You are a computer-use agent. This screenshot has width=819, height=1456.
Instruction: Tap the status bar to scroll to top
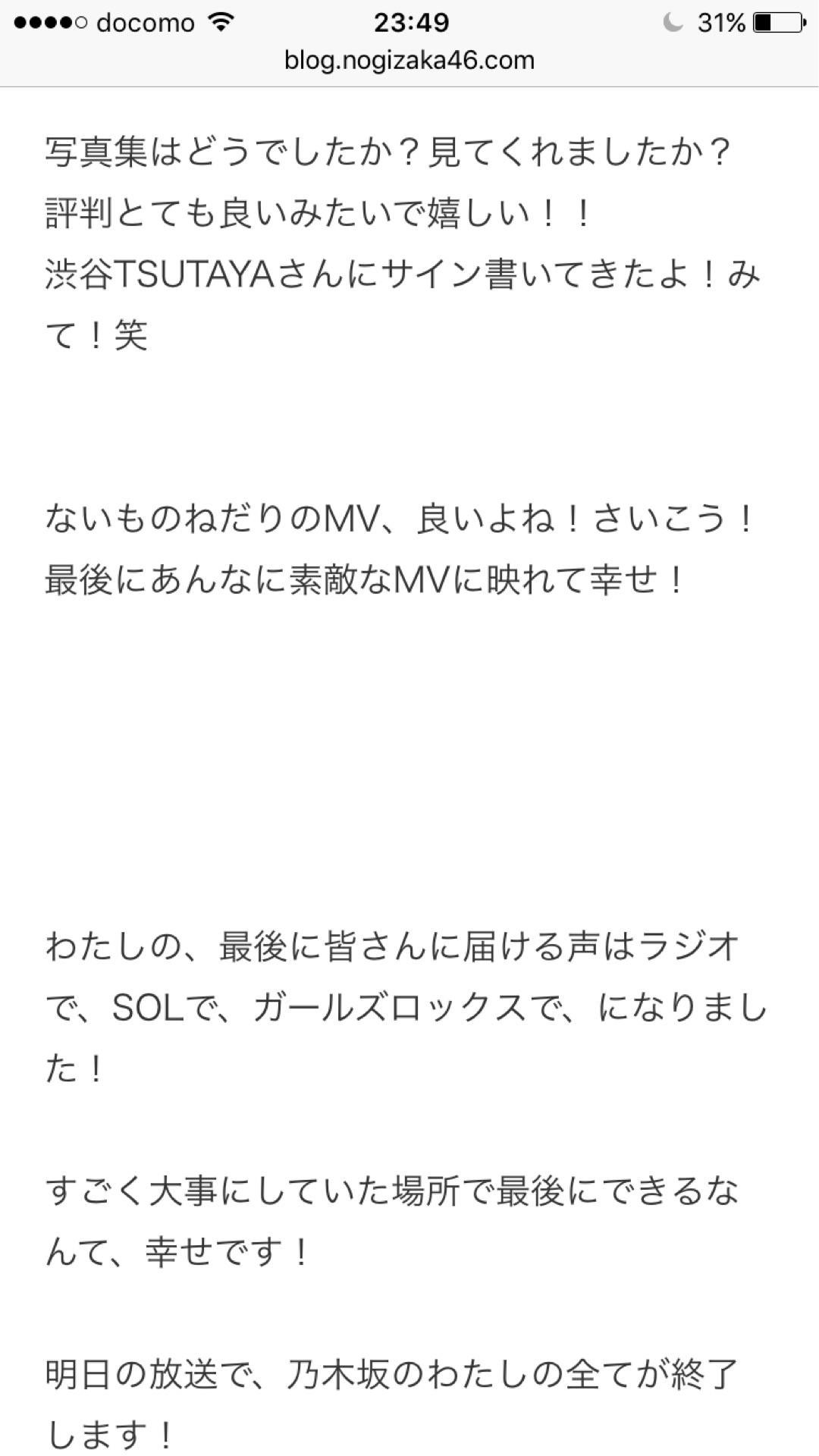[409, 21]
